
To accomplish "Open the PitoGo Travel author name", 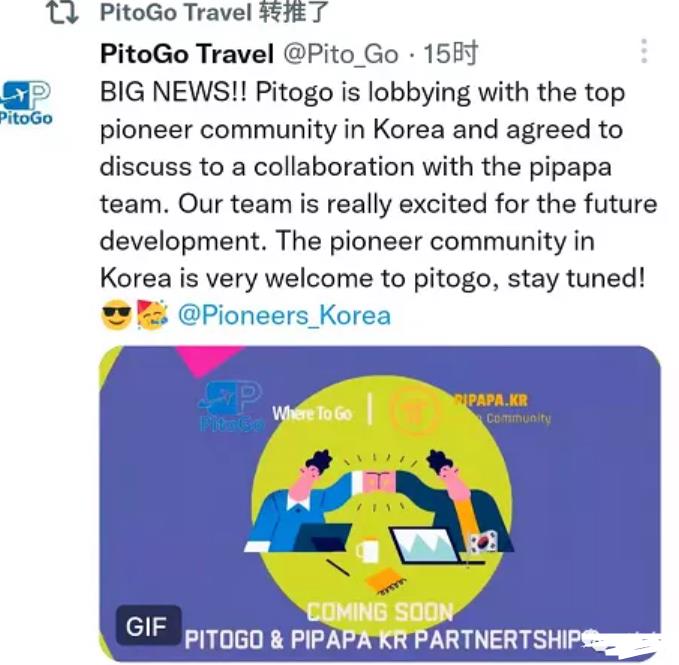I will 187,53.
